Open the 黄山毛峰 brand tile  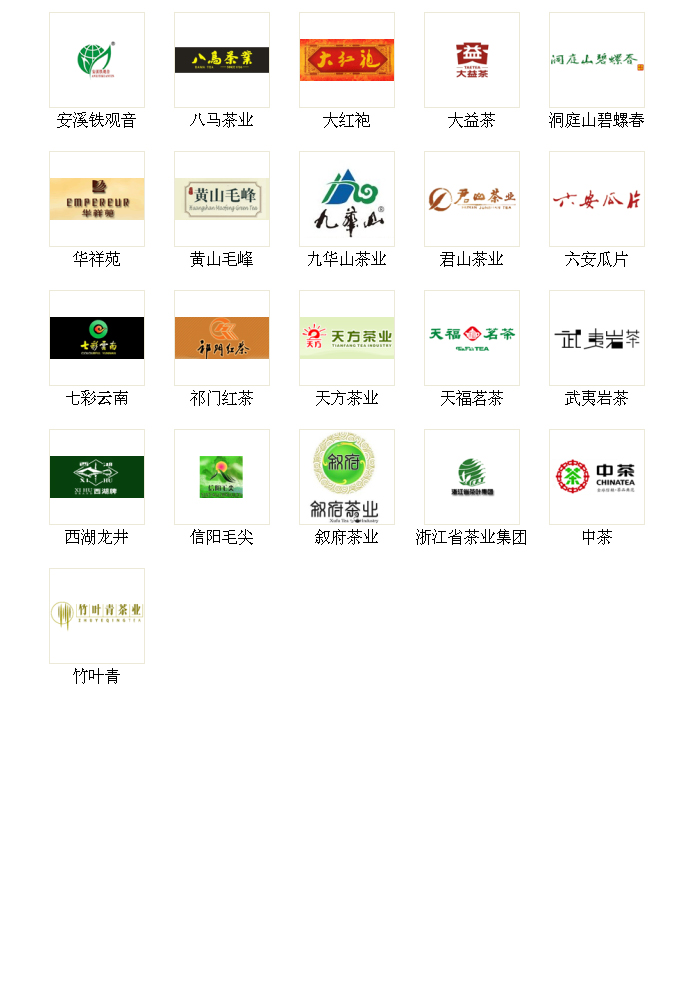222,199
